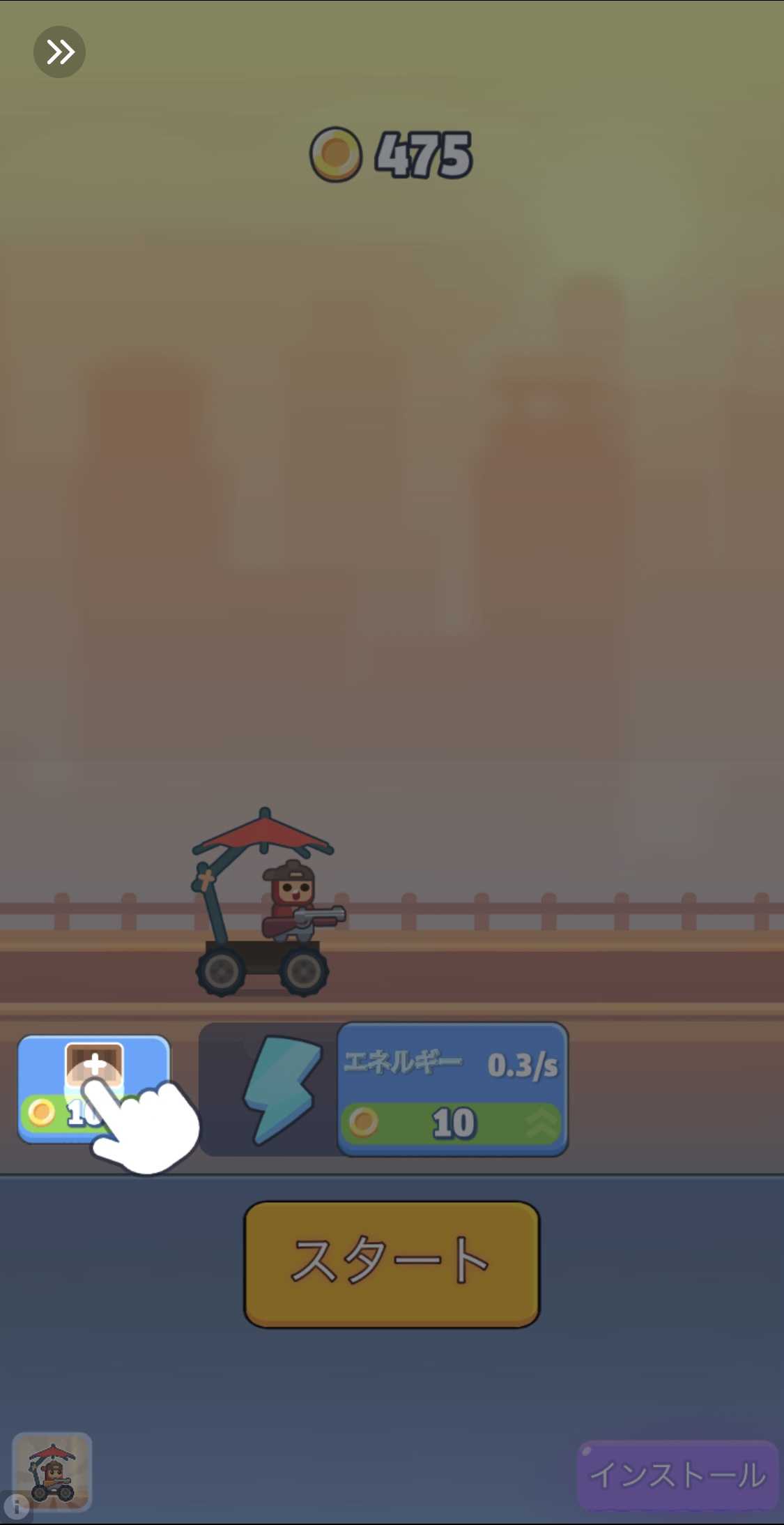
Task: Tap the スタート button
Action: pyautogui.click(x=392, y=1264)
